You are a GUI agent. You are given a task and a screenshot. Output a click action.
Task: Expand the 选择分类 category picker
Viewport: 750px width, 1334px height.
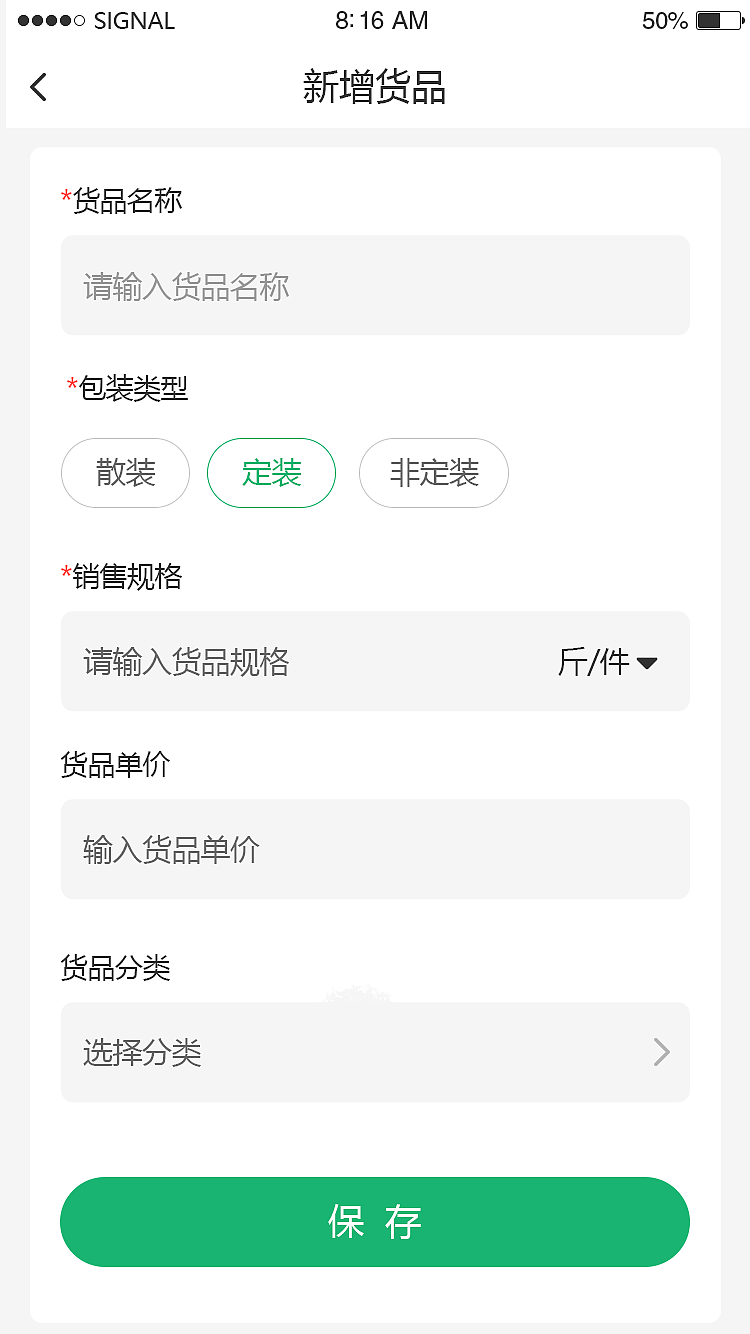(375, 1052)
